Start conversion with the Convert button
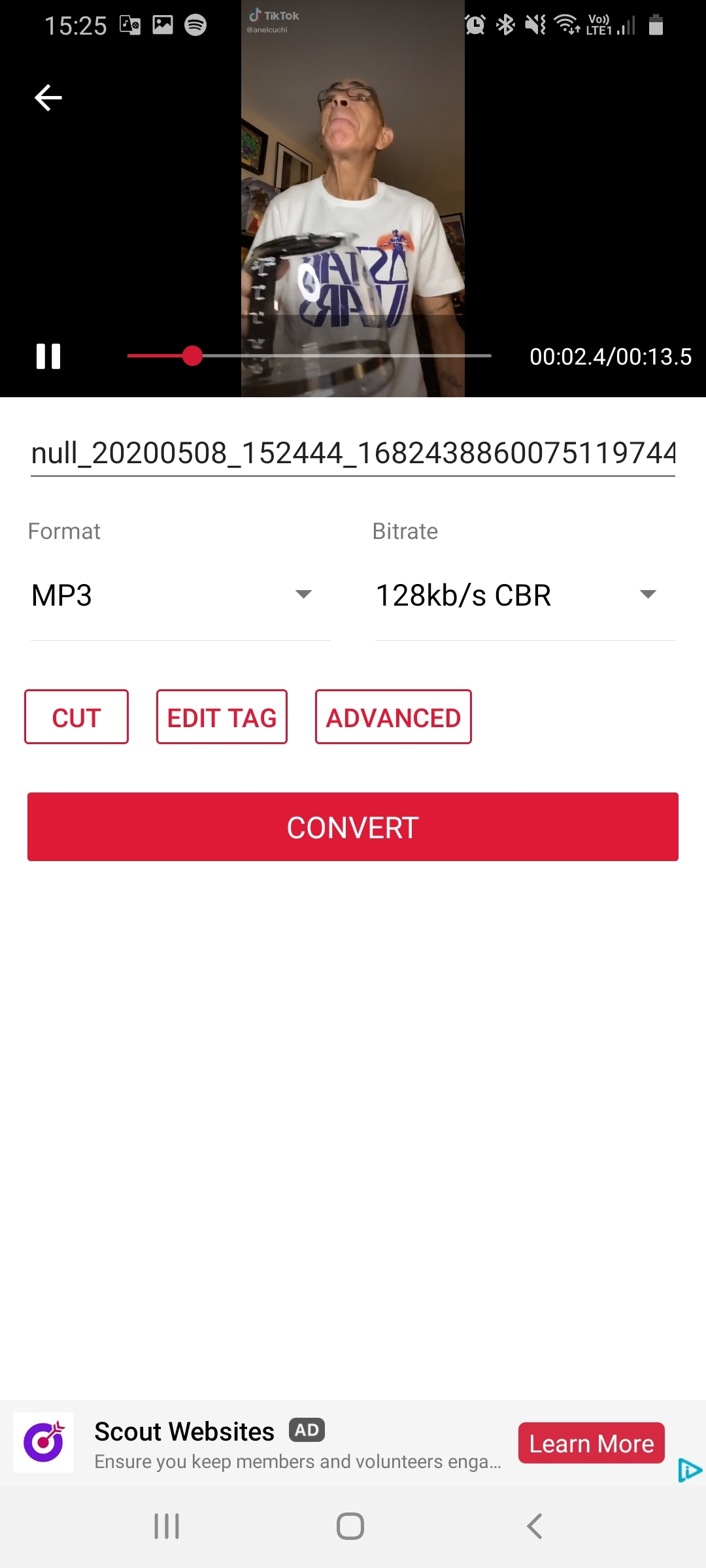This screenshot has height=1568, width=706. coord(353,827)
